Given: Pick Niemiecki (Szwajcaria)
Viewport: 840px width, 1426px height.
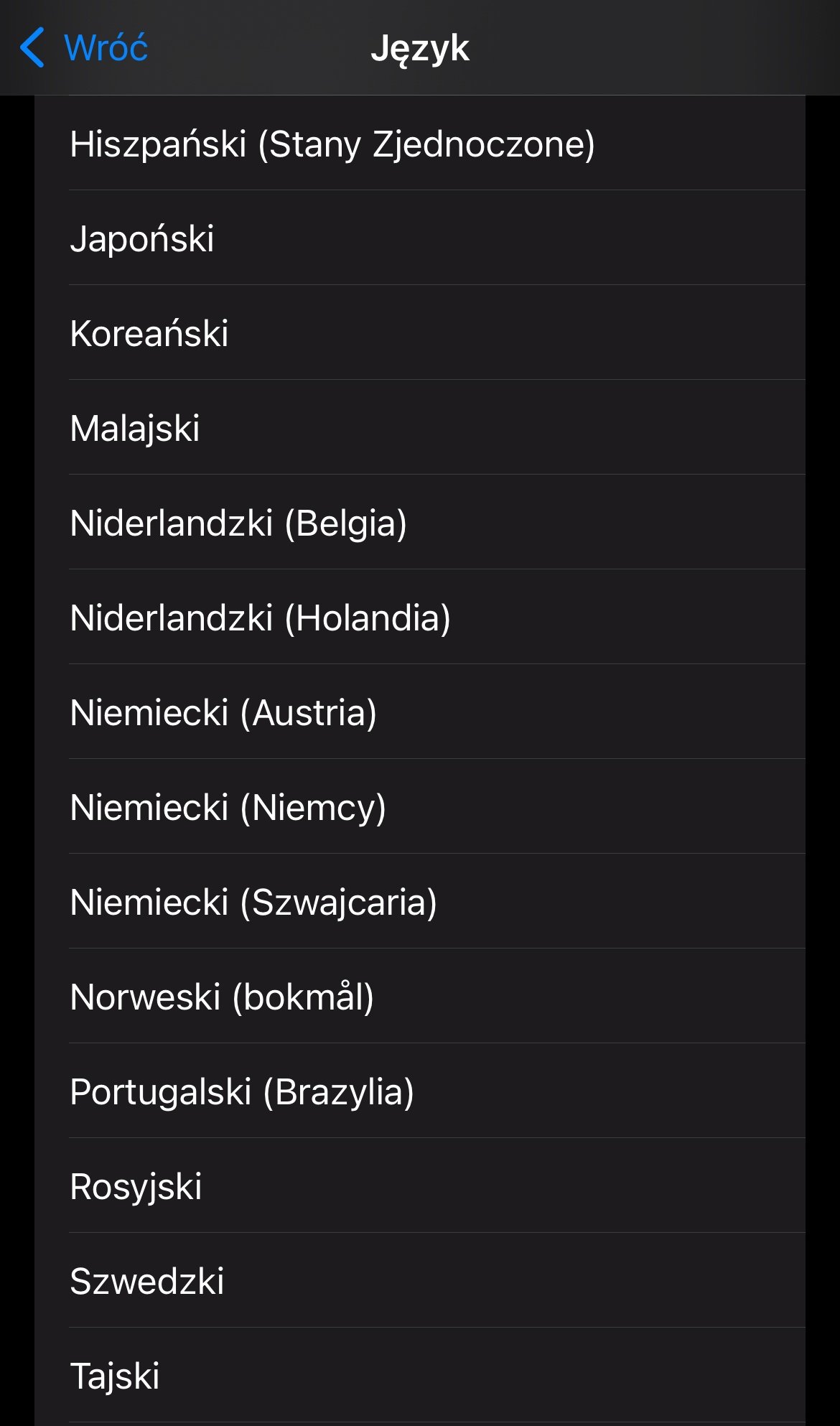Looking at the screenshot, I should coord(420,901).
